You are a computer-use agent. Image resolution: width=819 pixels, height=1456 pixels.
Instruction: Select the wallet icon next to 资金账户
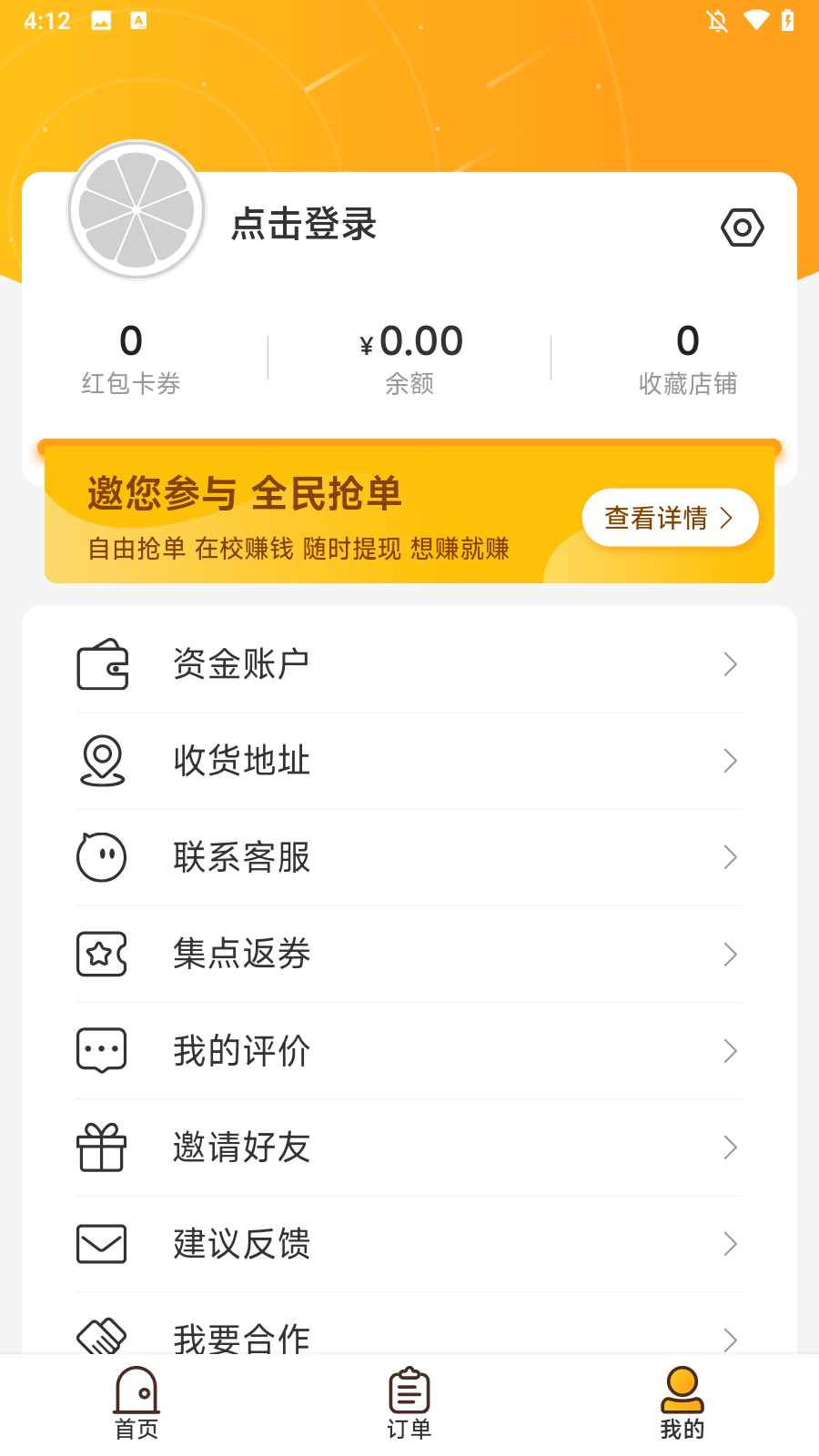coord(102,664)
